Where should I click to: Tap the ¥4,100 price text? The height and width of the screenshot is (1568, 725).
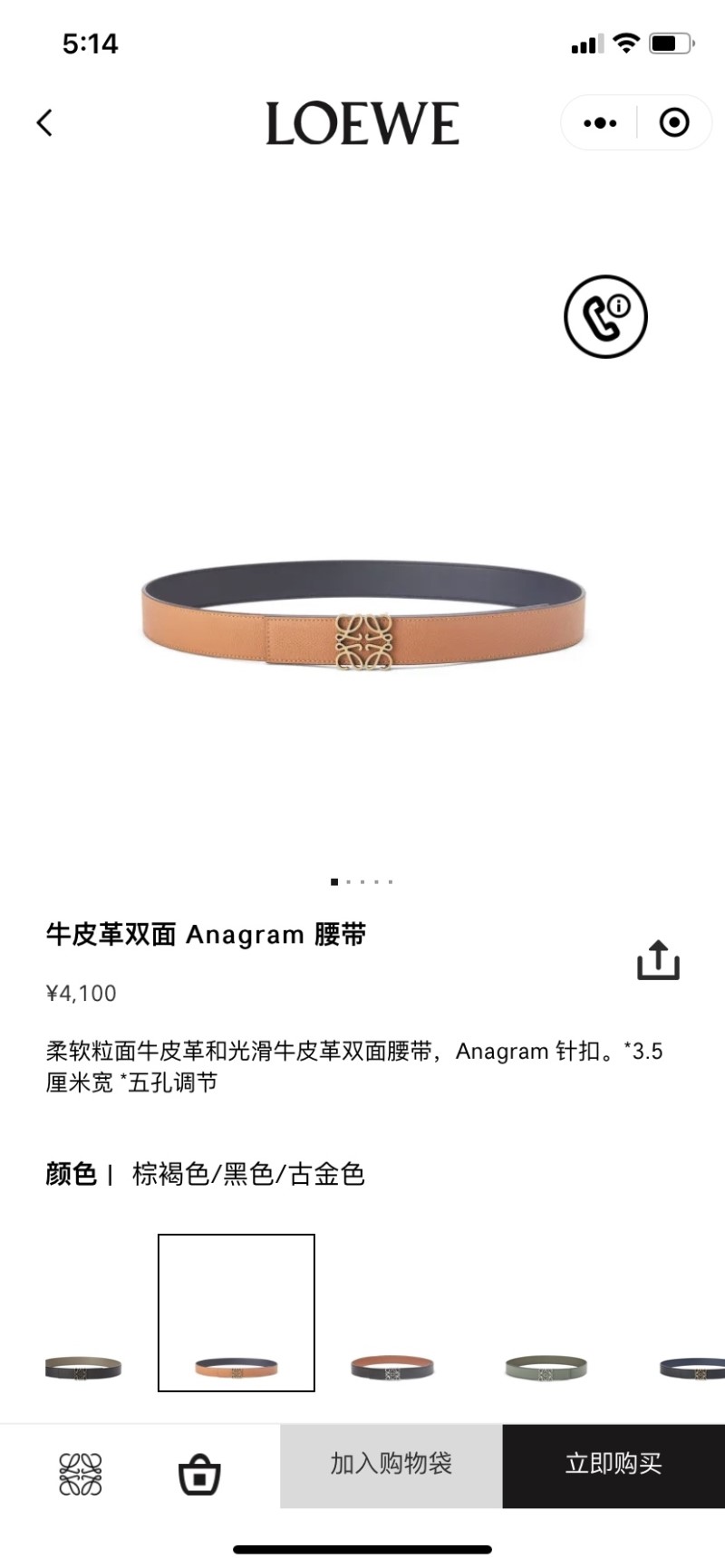click(80, 993)
